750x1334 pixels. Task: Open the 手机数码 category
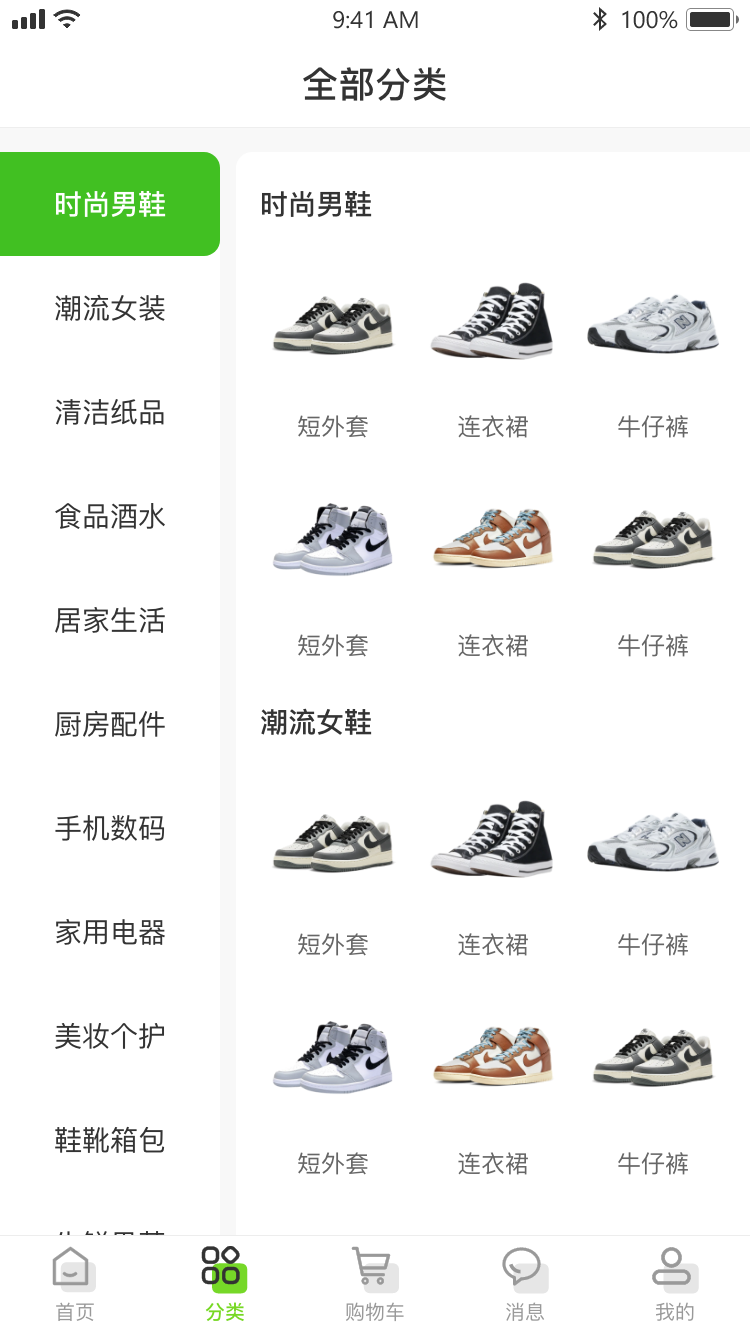[110, 829]
